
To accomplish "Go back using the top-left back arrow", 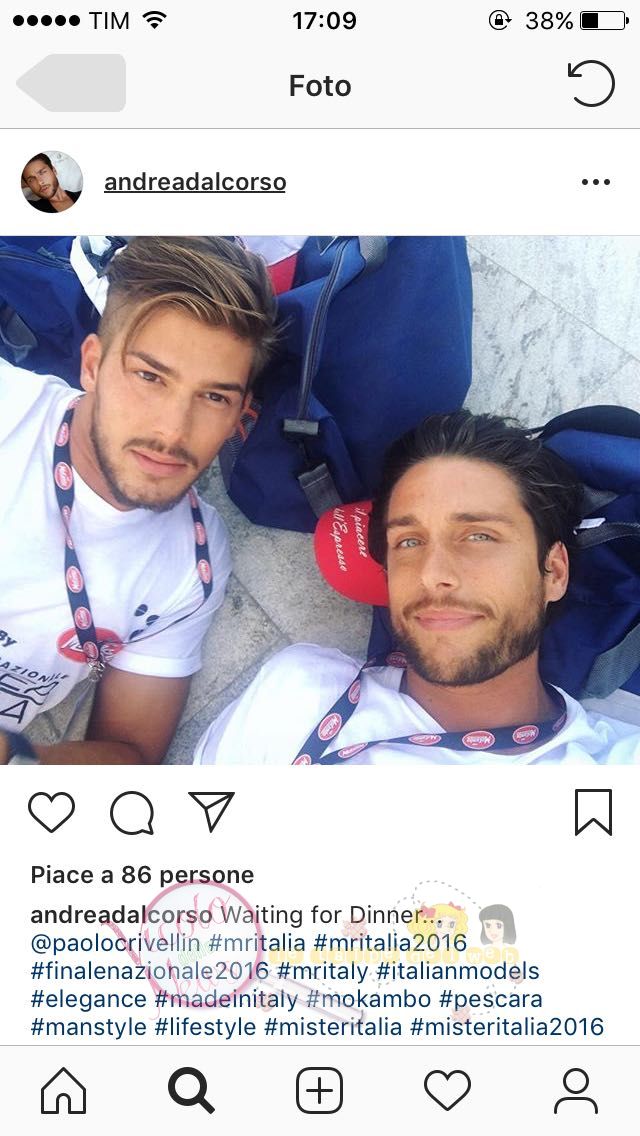I will 70,83.
